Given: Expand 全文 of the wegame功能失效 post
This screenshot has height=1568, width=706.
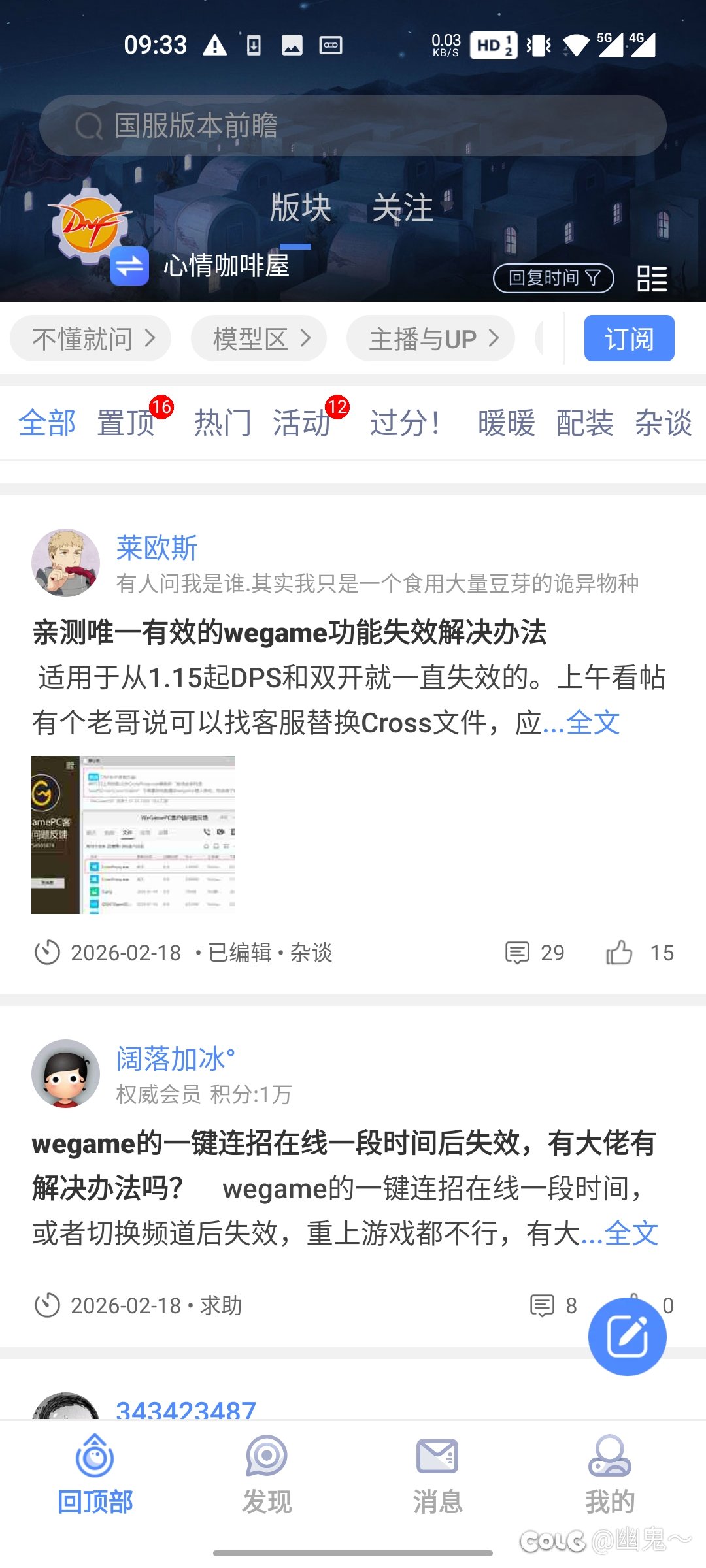Looking at the screenshot, I should tap(592, 723).
